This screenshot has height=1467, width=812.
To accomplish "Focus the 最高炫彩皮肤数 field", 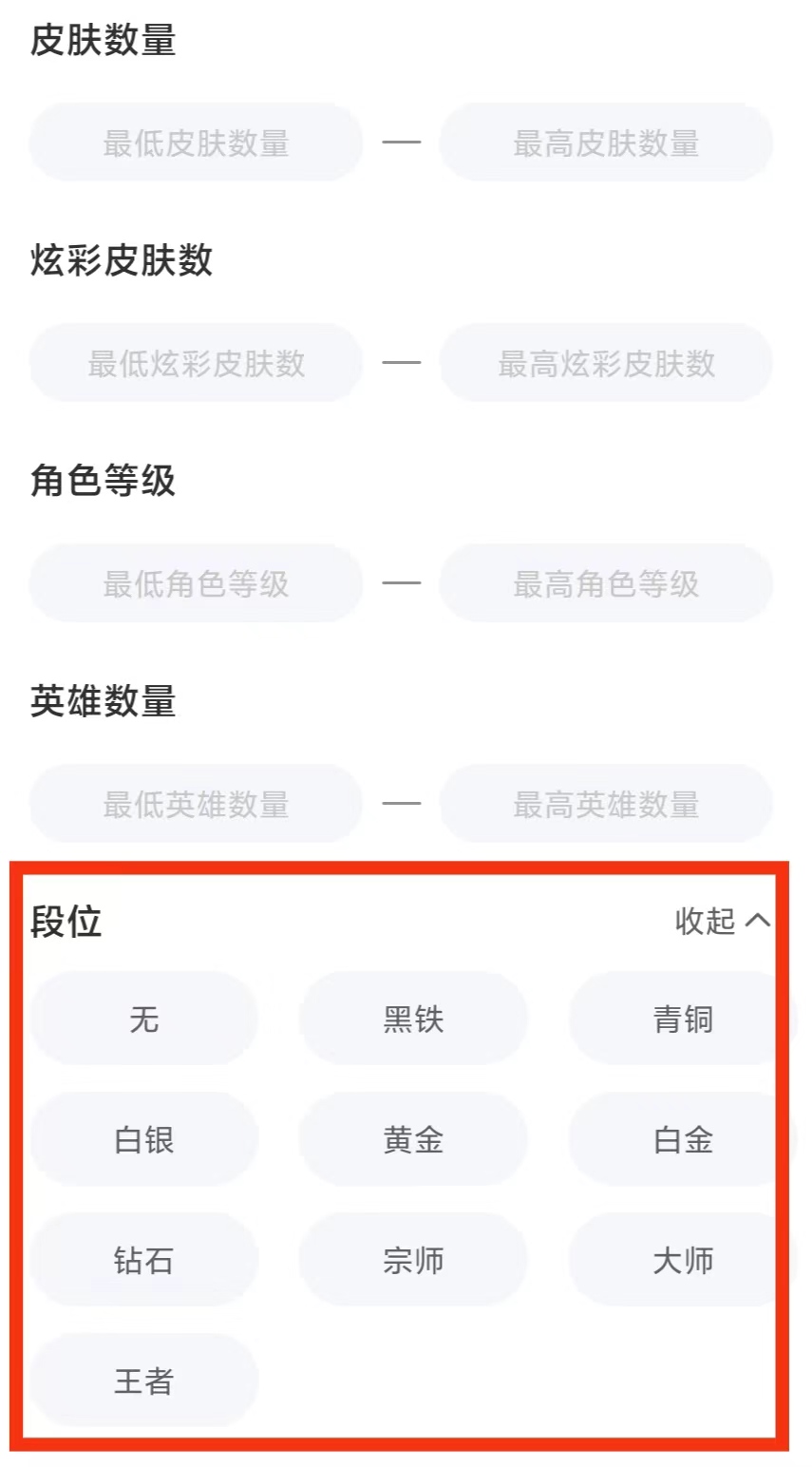I will 606,363.
